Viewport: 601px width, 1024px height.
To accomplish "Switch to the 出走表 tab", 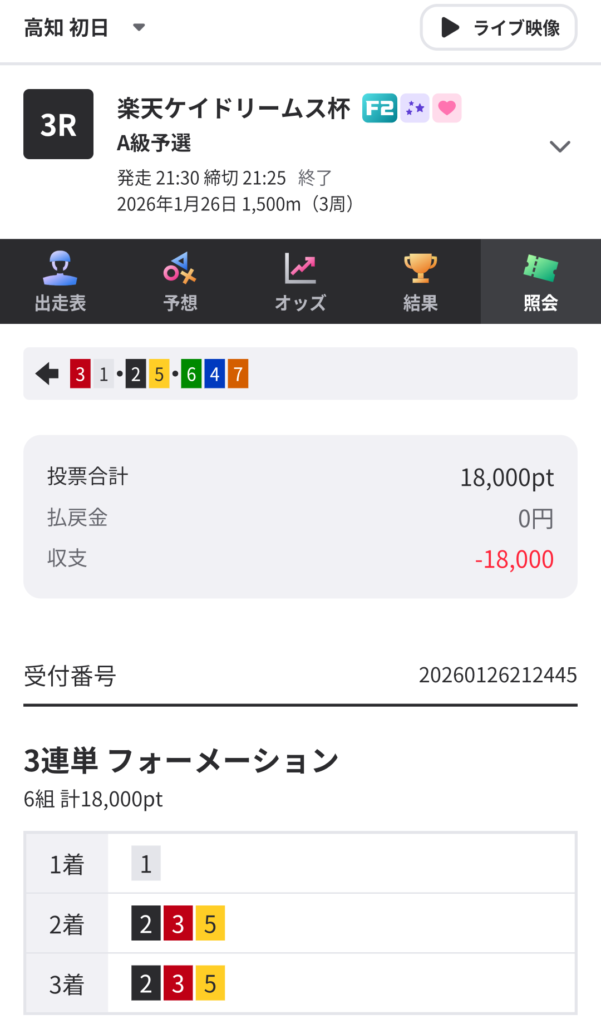I will [x=60, y=282].
